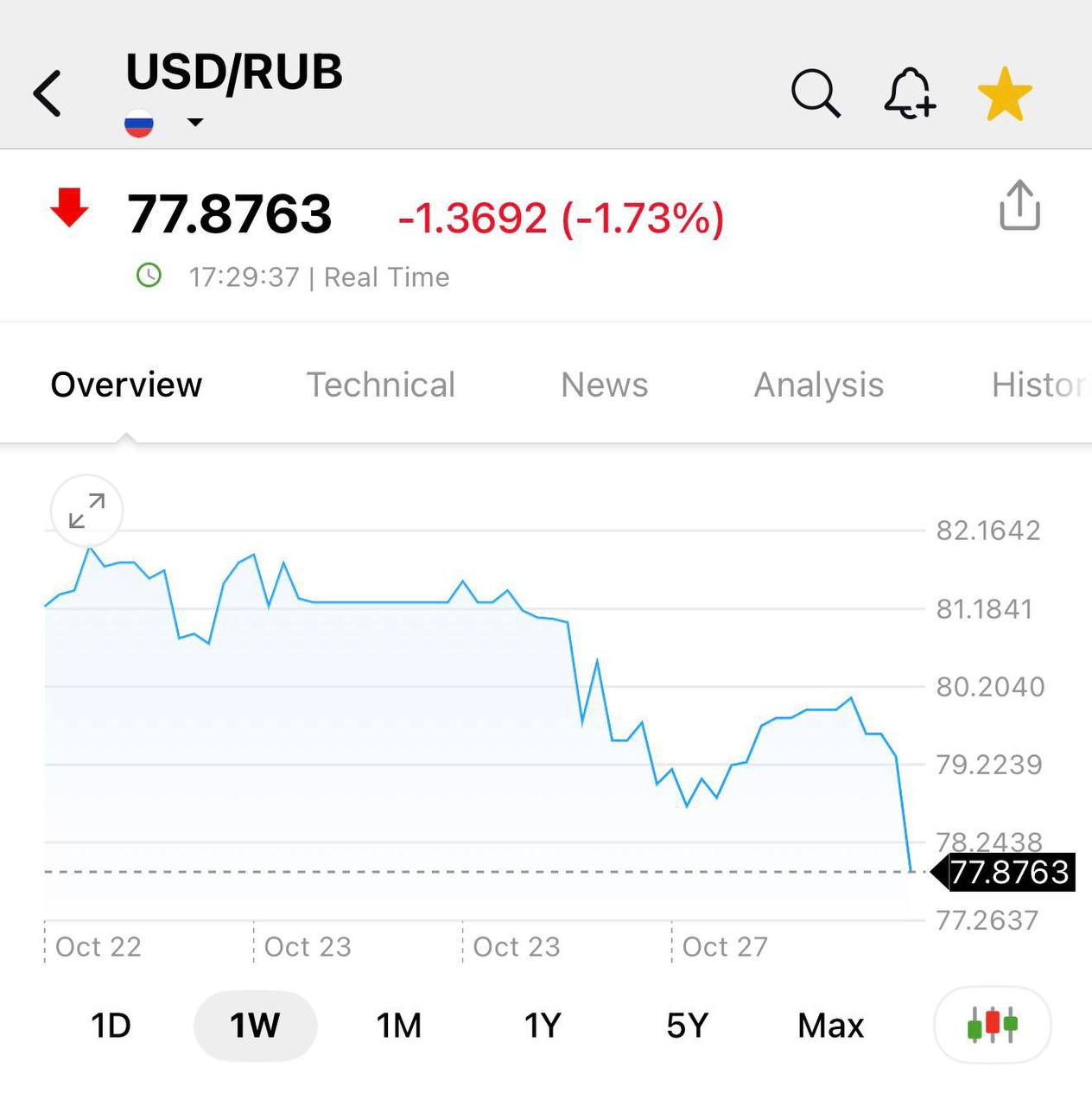Click the notification bell to add an alert
This screenshot has width=1092, height=1106.
pyautogui.click(x=910, y=94)
